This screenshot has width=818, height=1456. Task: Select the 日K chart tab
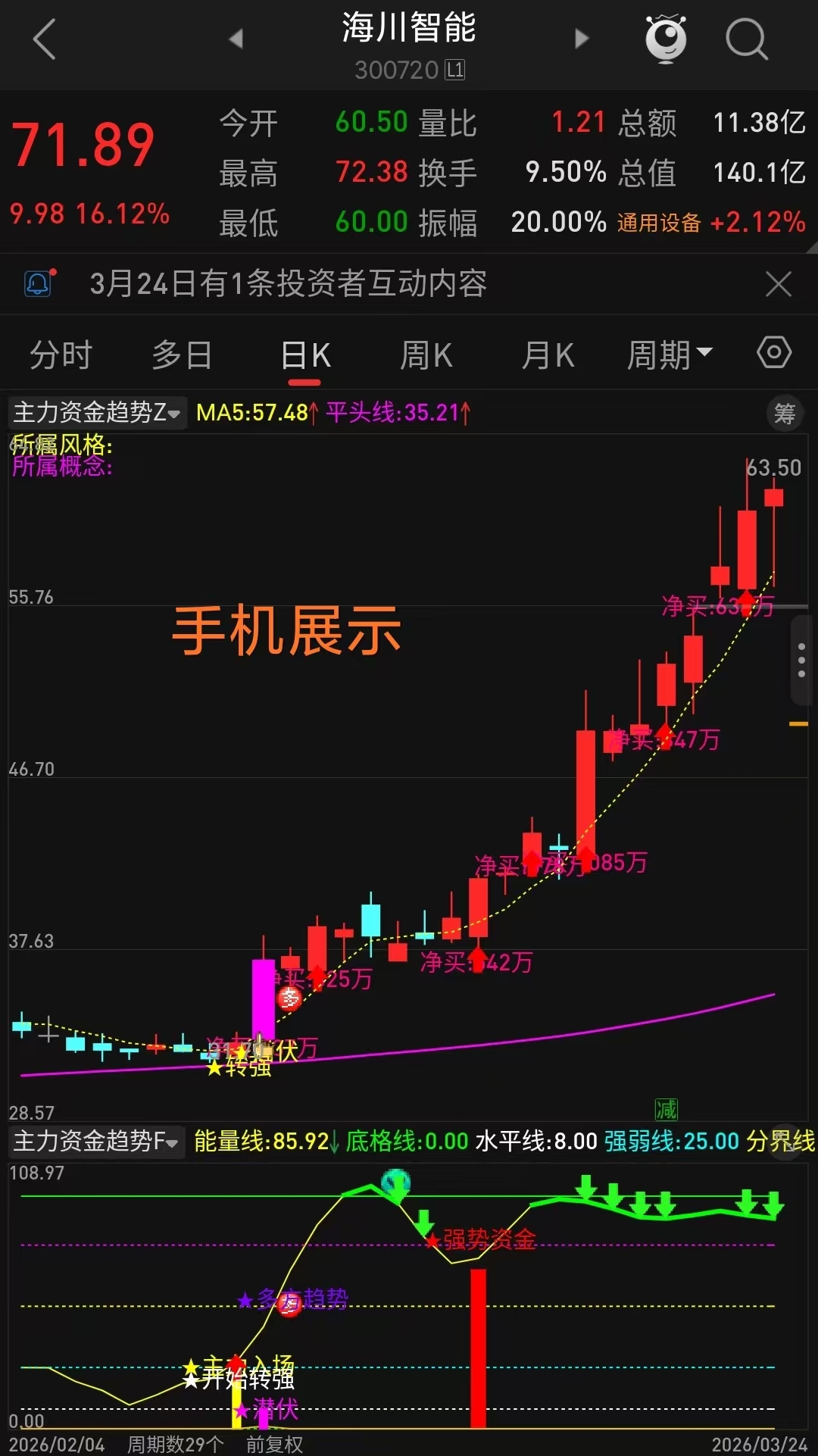pyautogui.click(x=306, y=355)
